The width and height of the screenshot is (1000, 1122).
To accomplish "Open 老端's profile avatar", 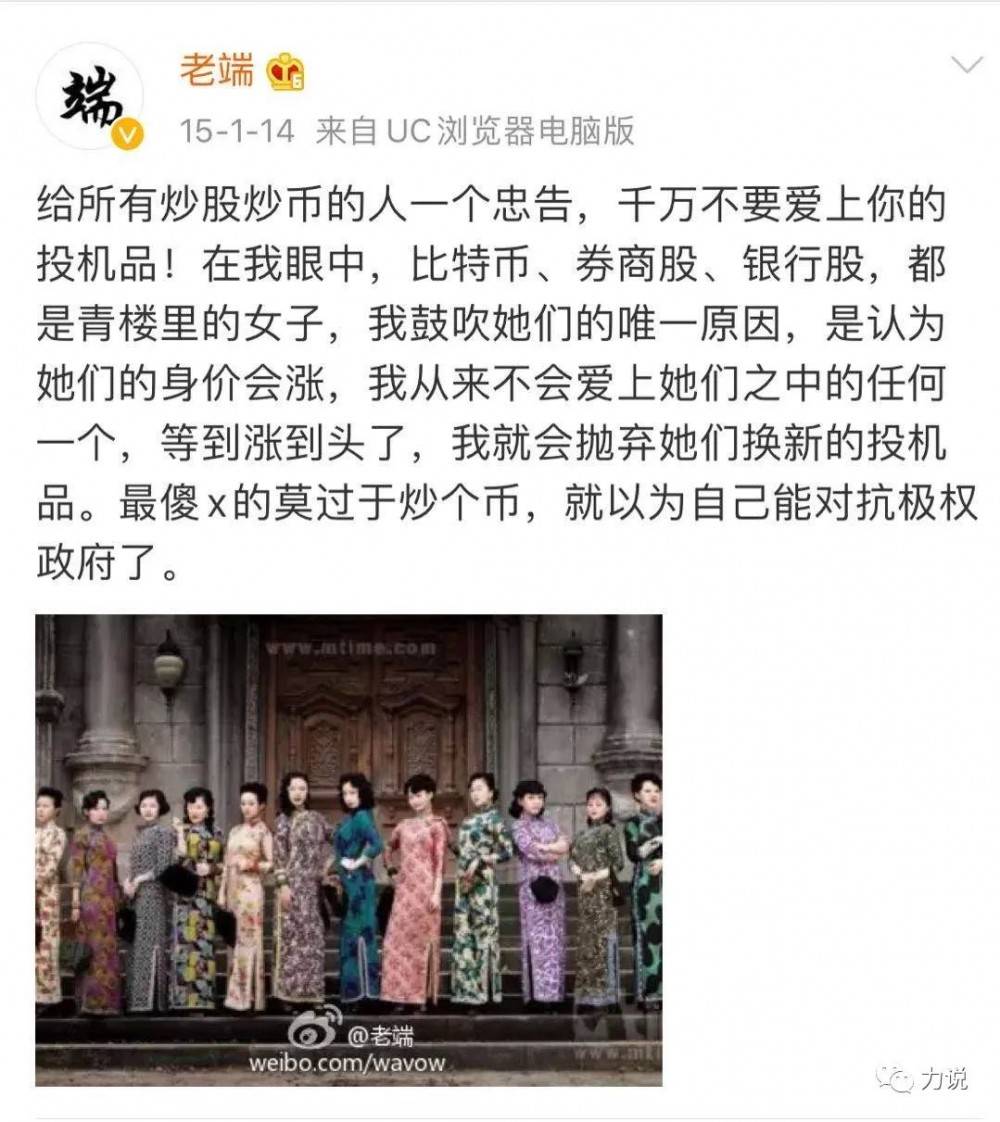I will pos(89,97).
